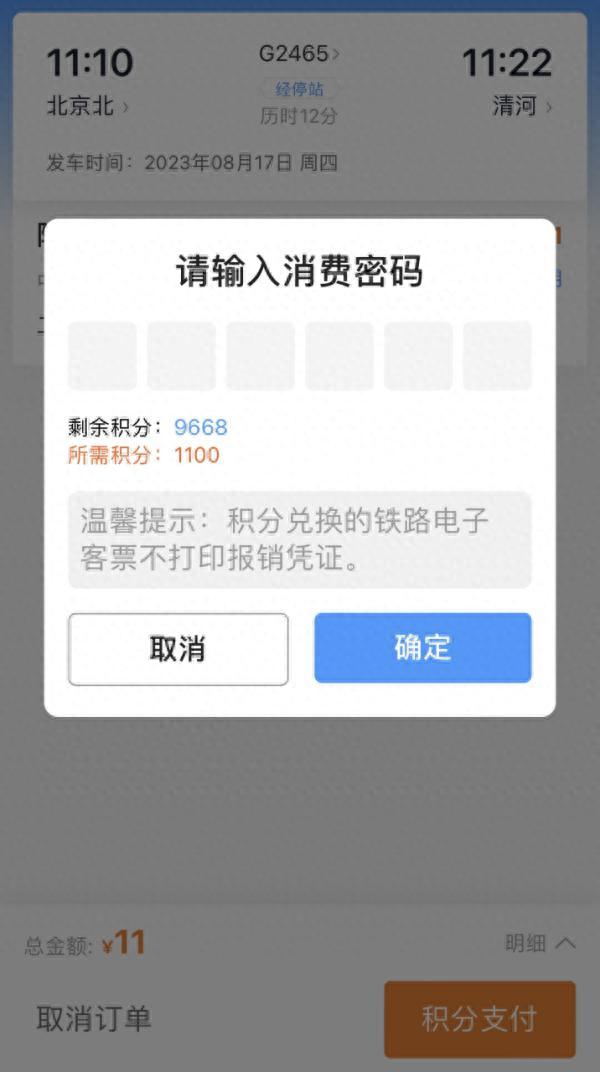Cancel the password dialog with 取消
This screenshot has width=600, height=1072.
(x=178, y=649)
